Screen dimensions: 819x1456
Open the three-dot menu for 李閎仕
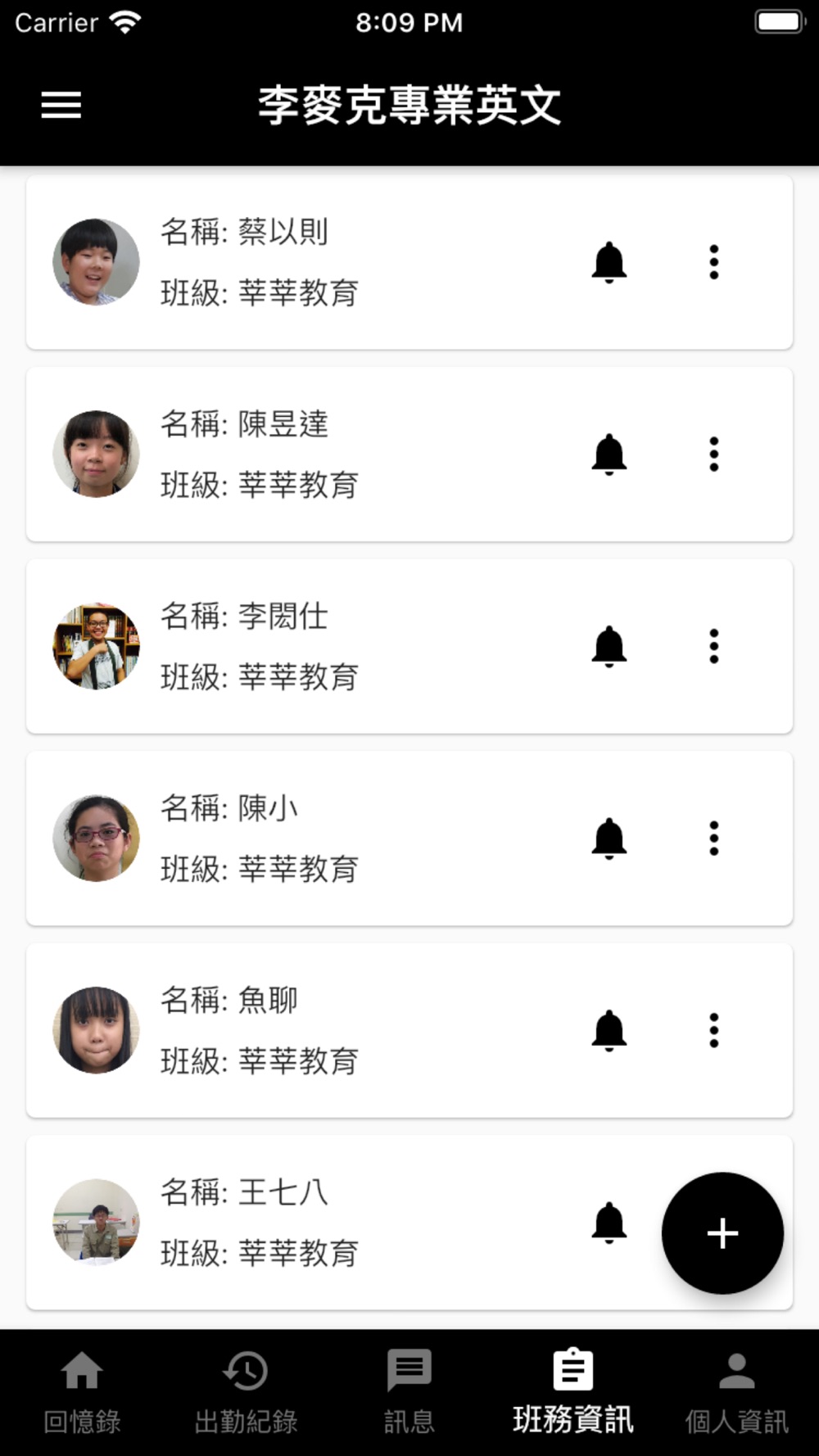click(x=714, y=647)
